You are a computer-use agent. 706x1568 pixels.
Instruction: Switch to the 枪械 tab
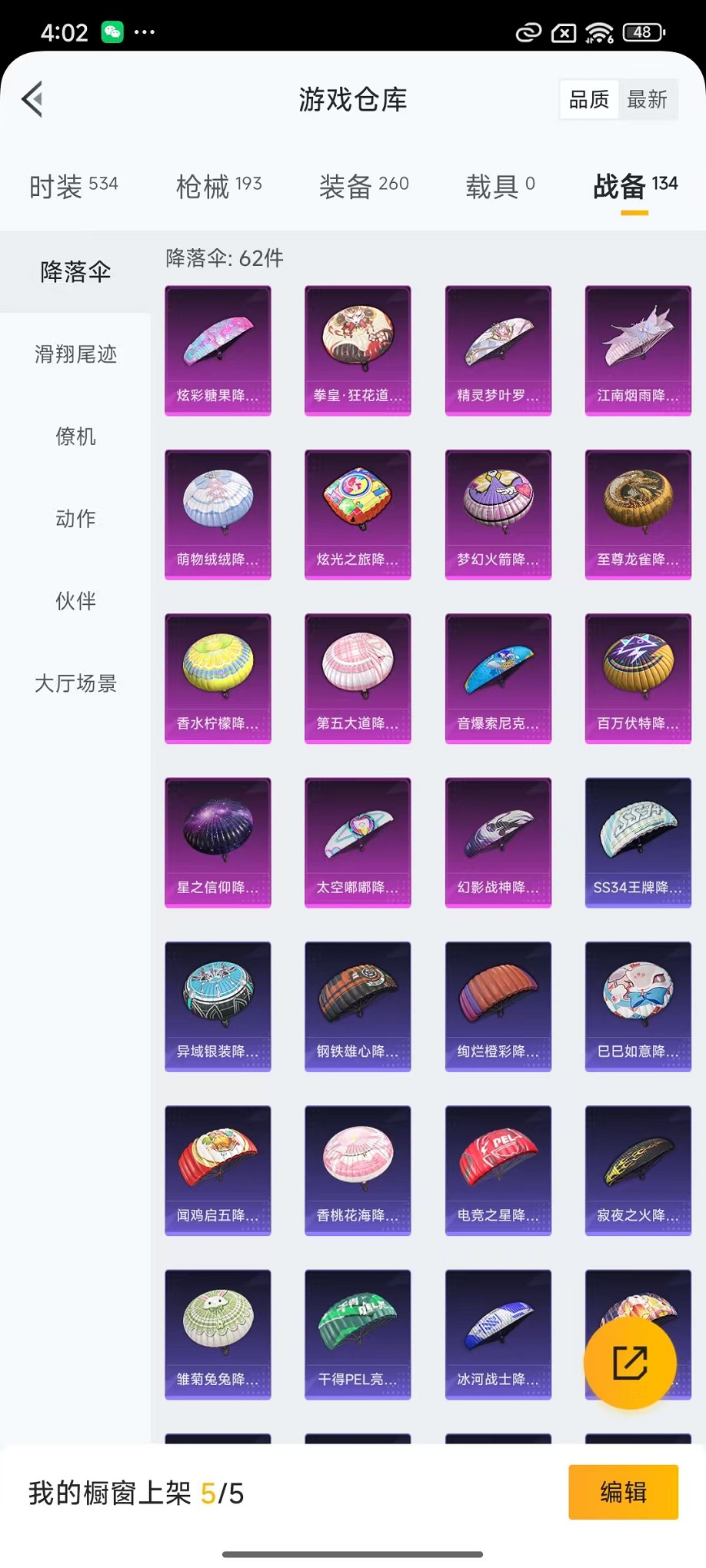pos(218,186)
